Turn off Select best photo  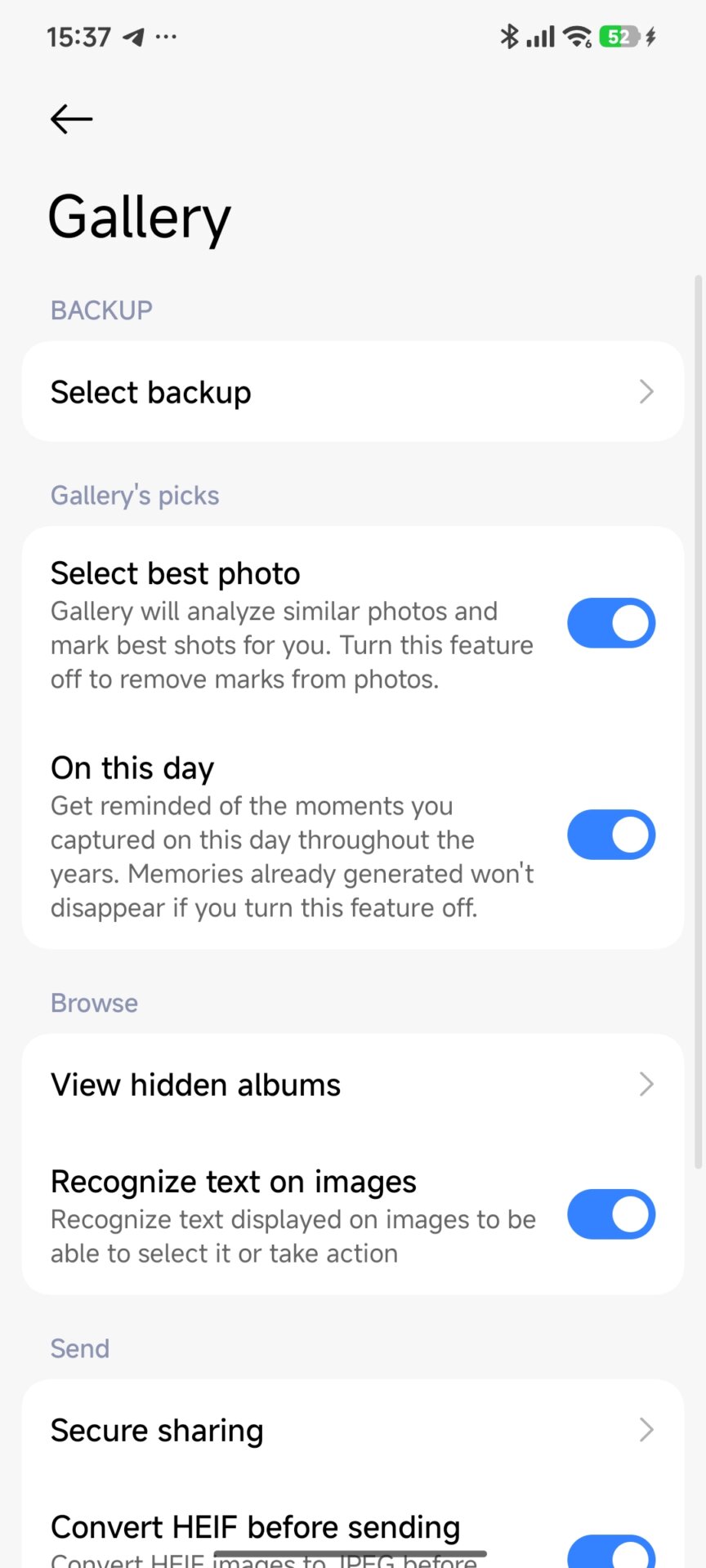(x=610, y=623)
